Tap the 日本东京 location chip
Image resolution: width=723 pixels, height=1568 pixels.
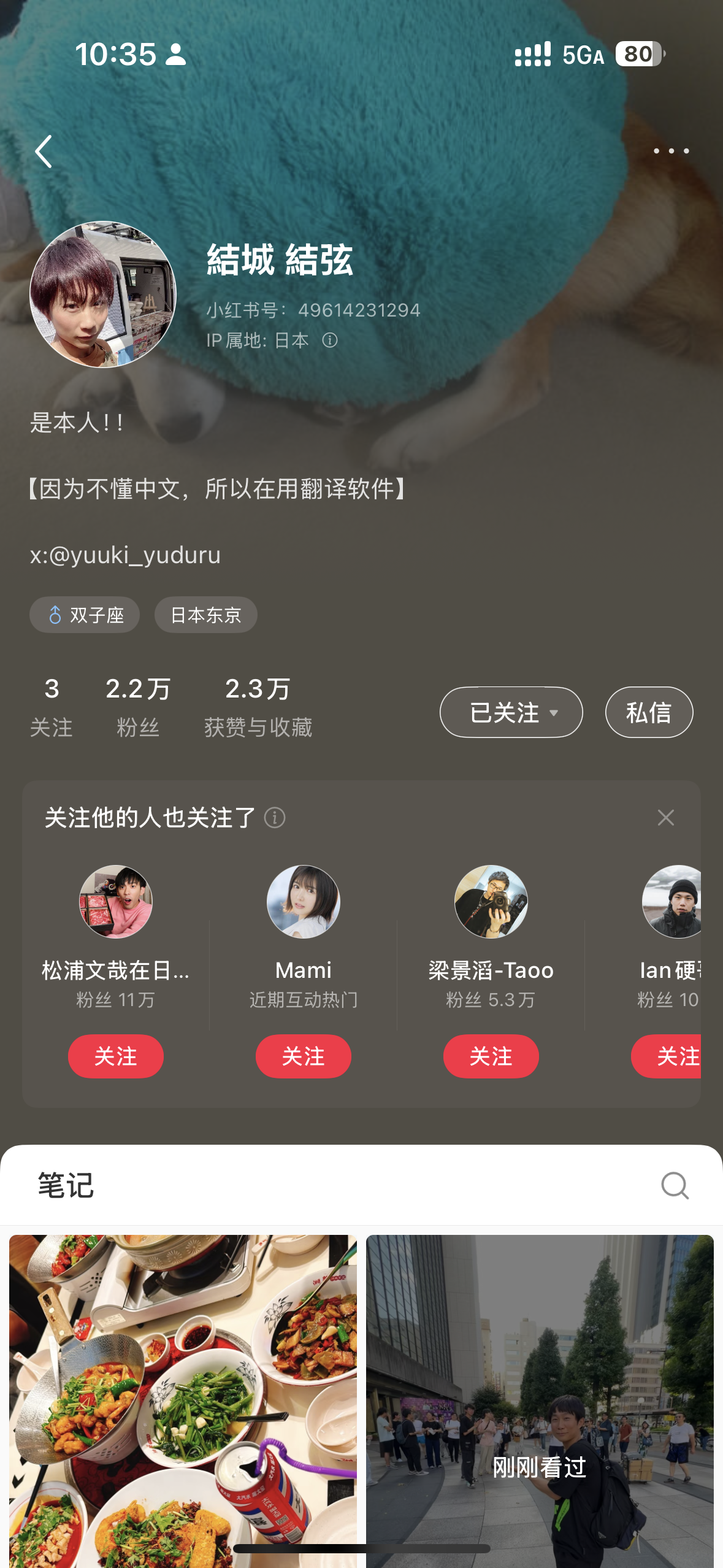(205, 615)
